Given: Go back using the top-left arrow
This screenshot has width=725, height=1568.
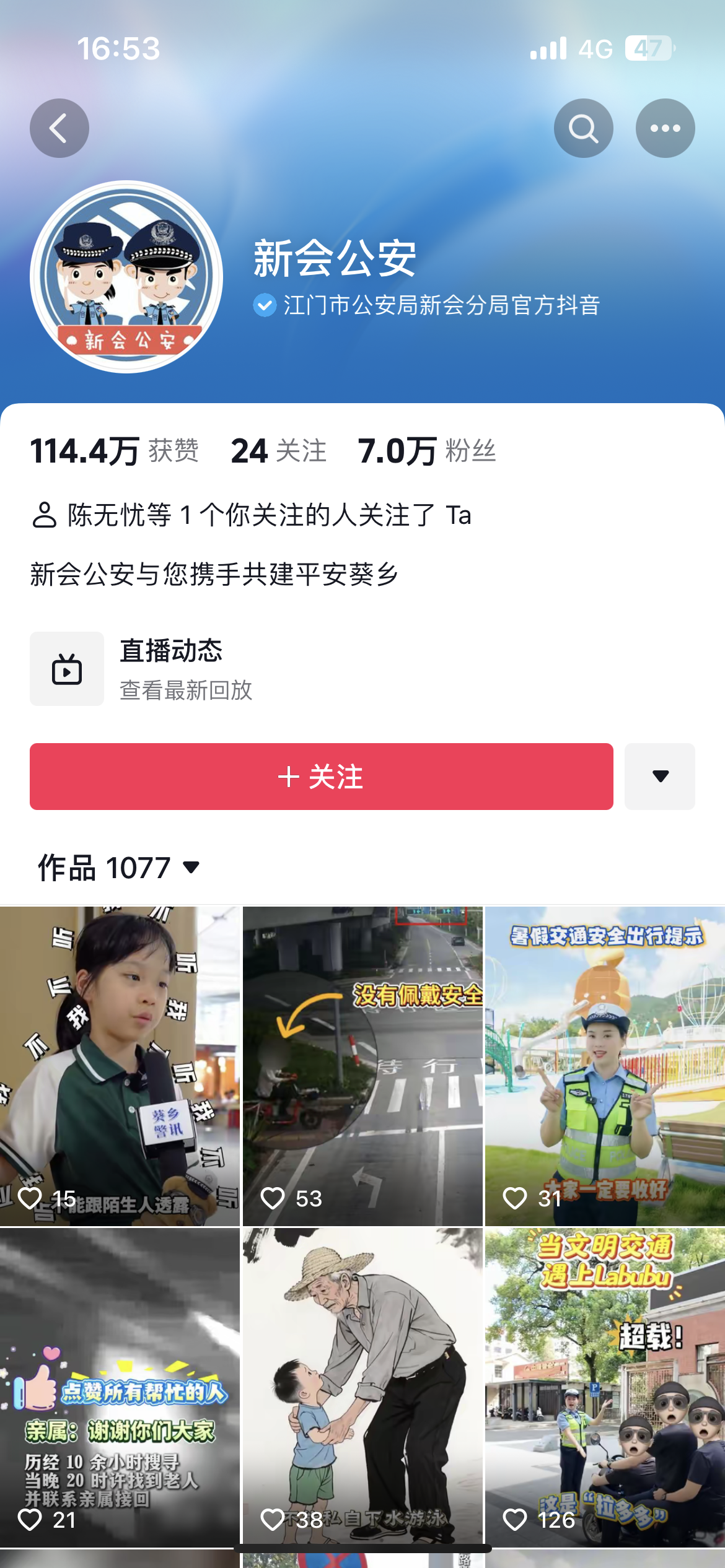Looking at the screenshot, I should click(x=59, y=128).
